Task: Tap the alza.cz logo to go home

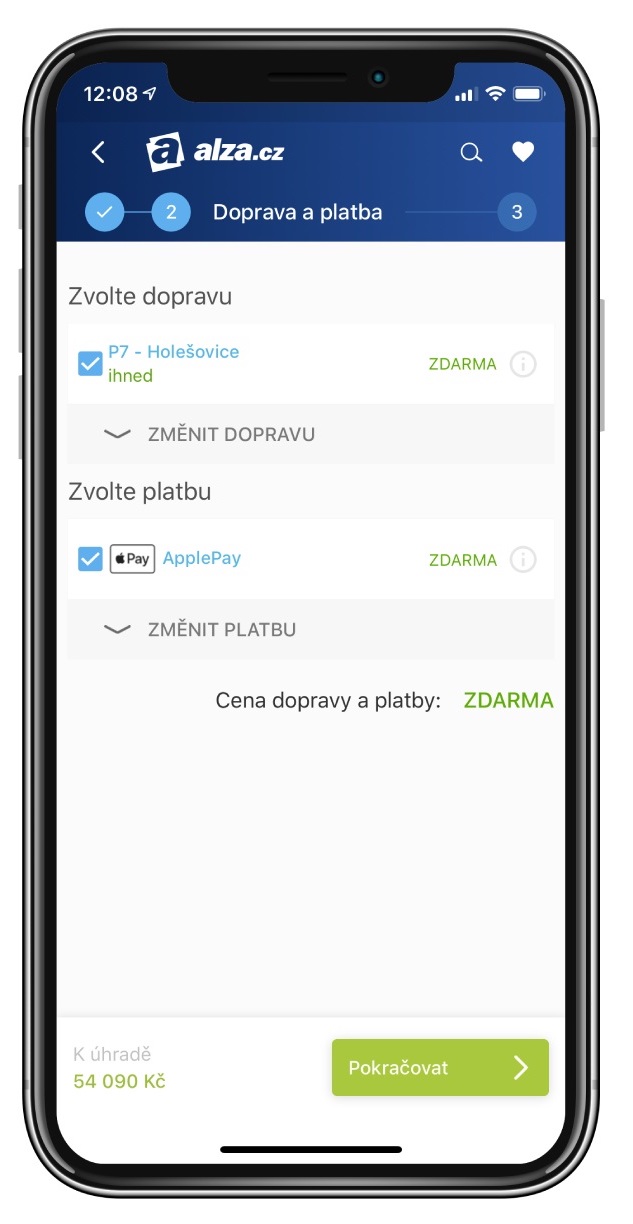Action: 215,152
